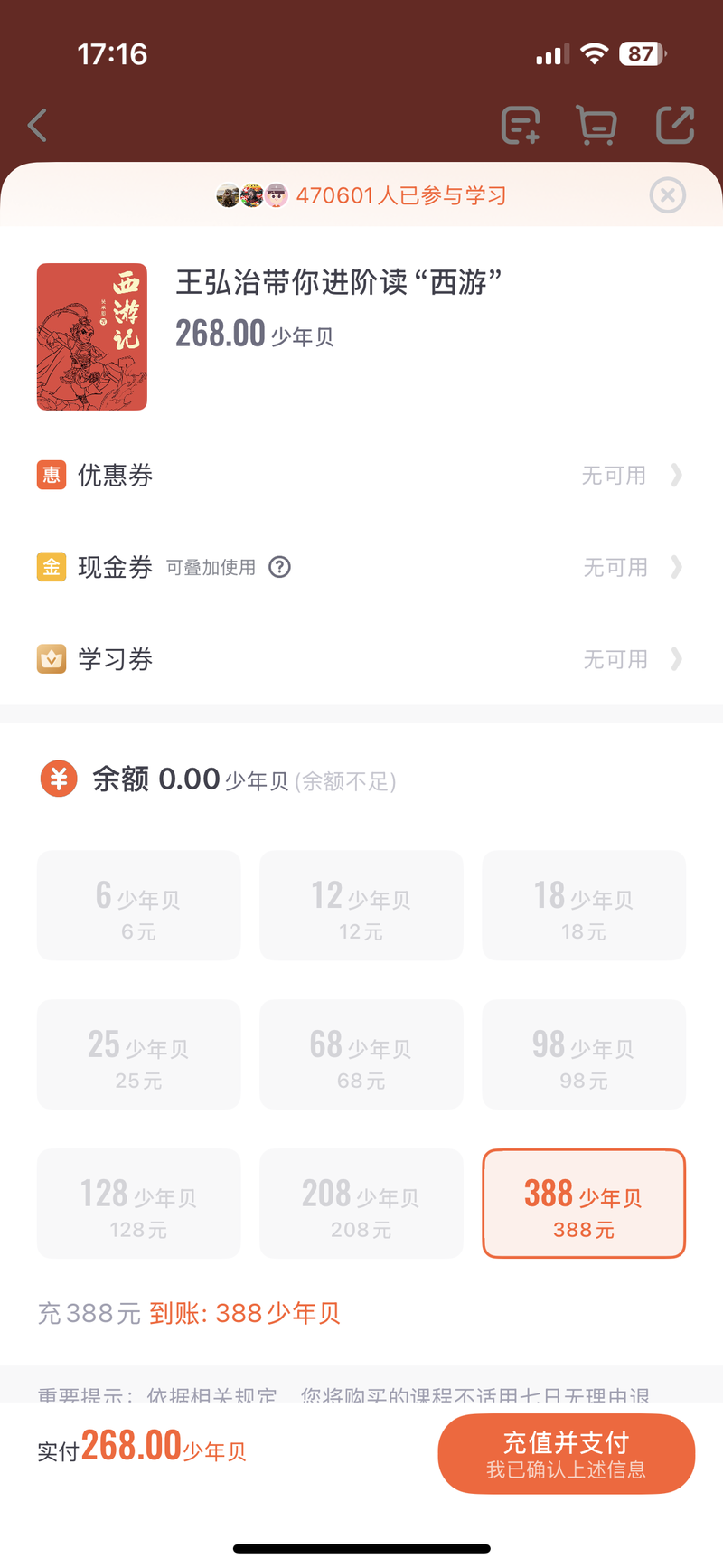Screen dimensions: 723x1568
Task: Select the 128 少年贝 recharge option
Action: pyautogui.click(x=139, y=1204)
